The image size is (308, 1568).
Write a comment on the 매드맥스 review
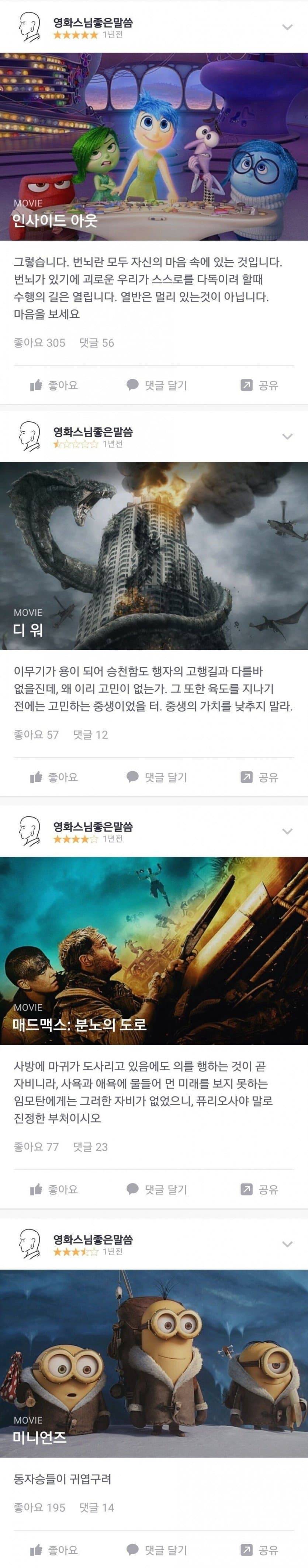click(157, 1189)
